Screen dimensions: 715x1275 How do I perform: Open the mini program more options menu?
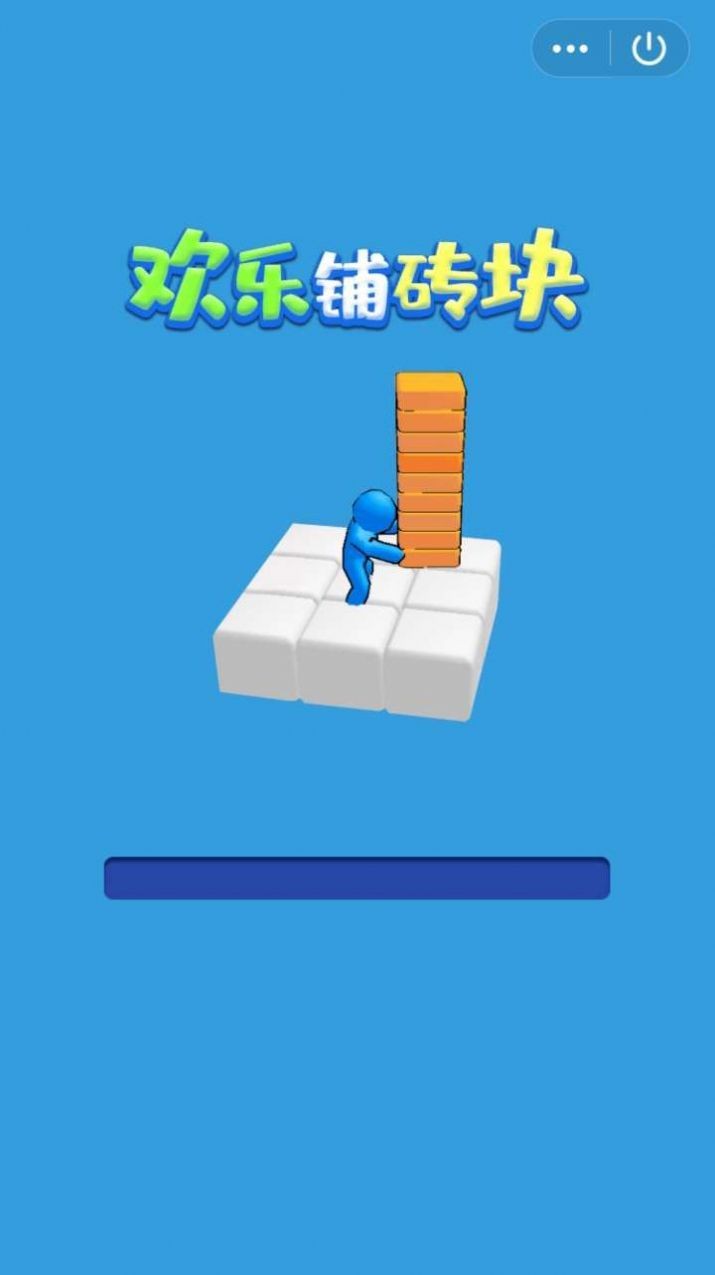[571, 49]
